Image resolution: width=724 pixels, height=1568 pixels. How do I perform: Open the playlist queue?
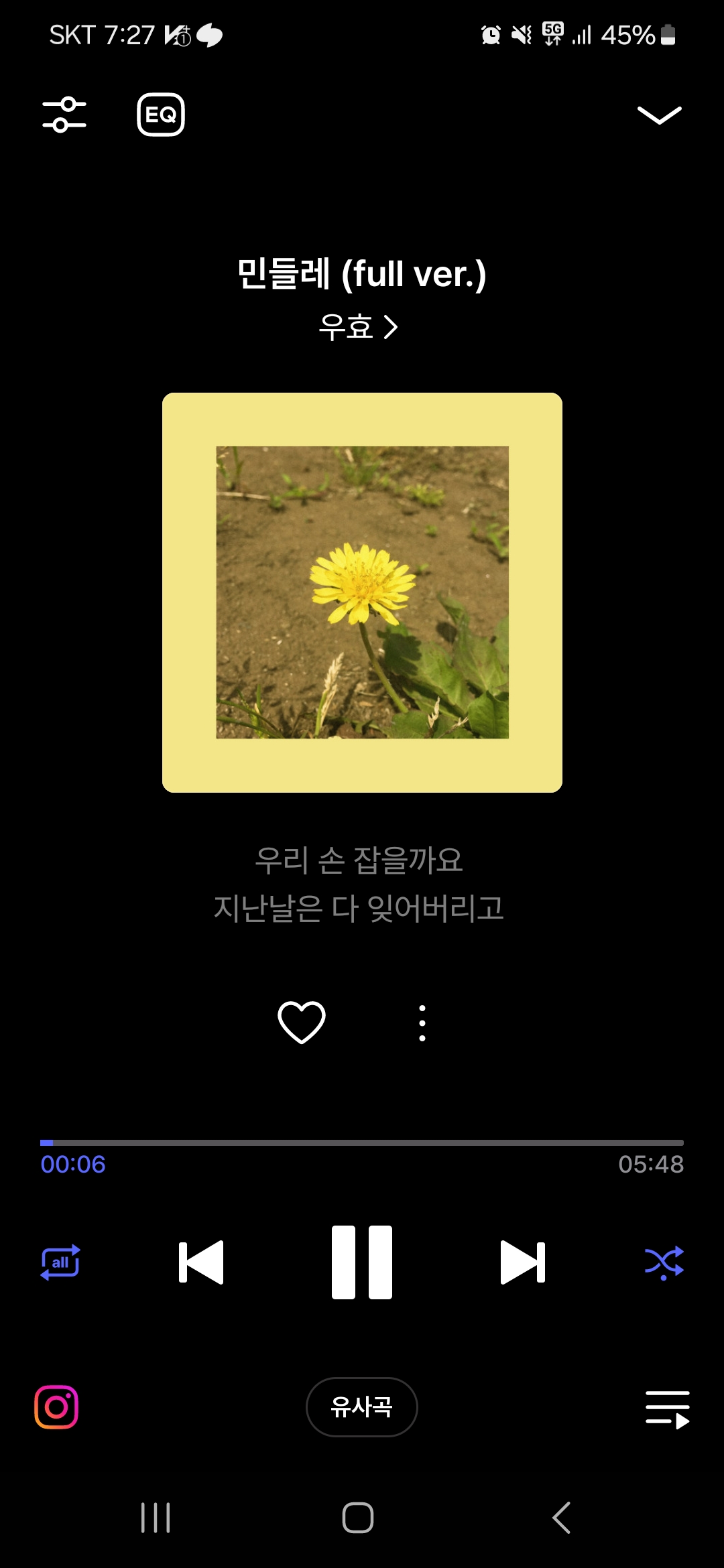667,1409
